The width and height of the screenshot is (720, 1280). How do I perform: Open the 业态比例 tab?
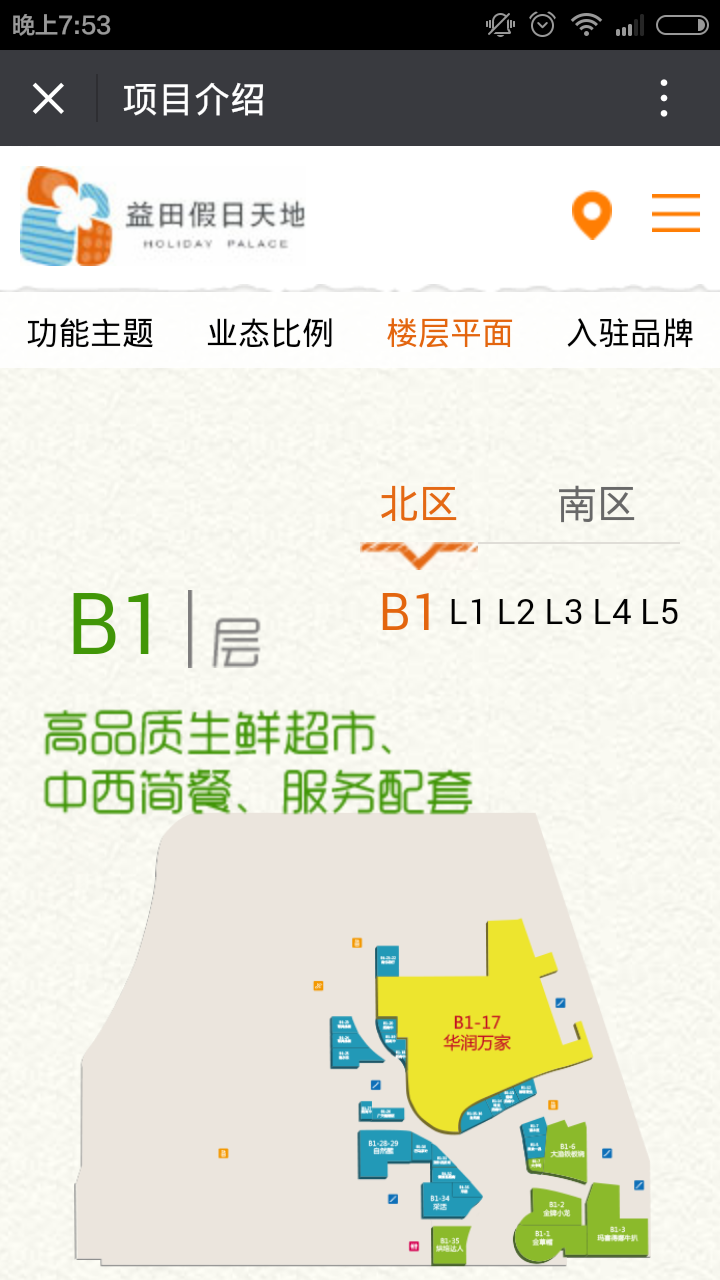[270, 334]
